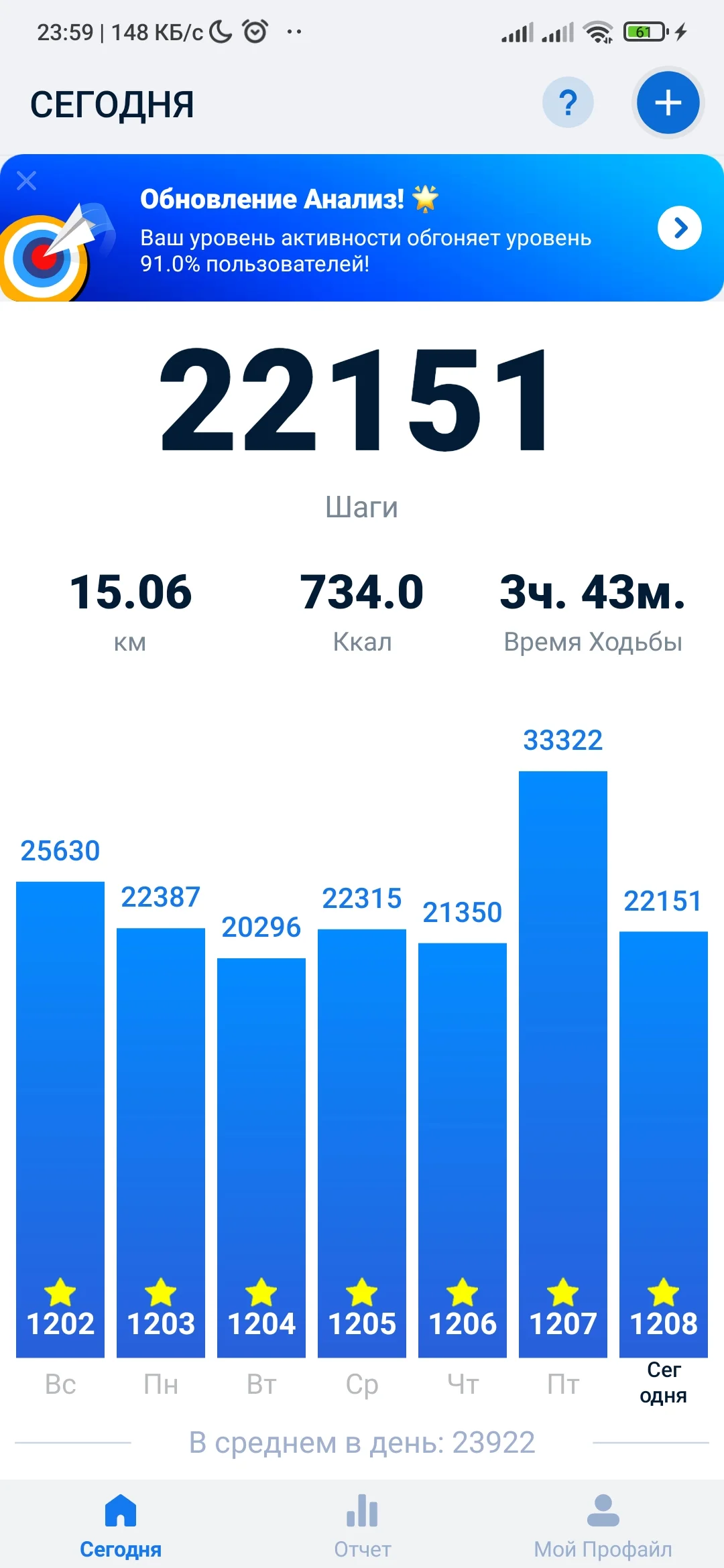Dismiss the Обновление Анализ banner
Image resolution: width=724 pixels, height=1568 pixels.
point(27,180)
